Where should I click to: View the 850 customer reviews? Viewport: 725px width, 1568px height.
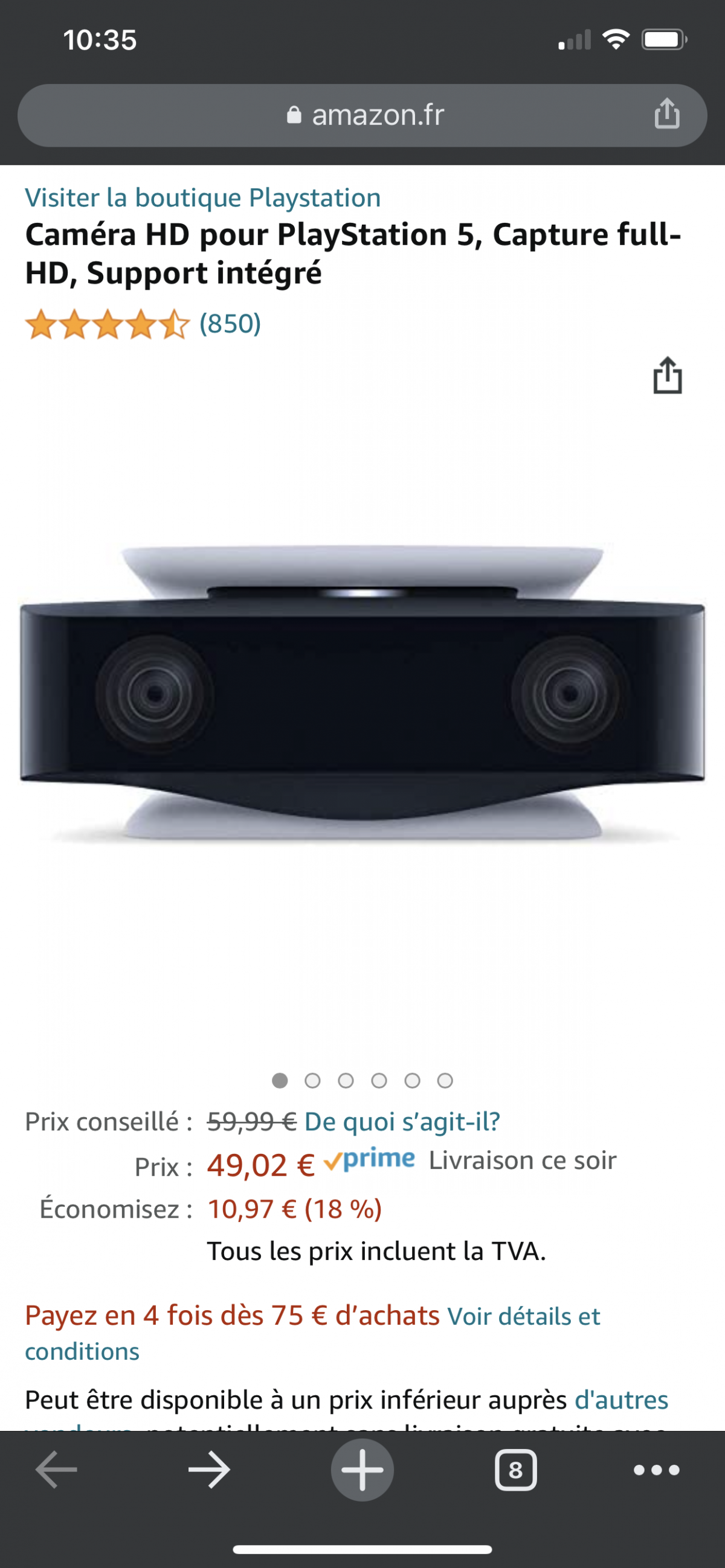[x=230, y=323]
